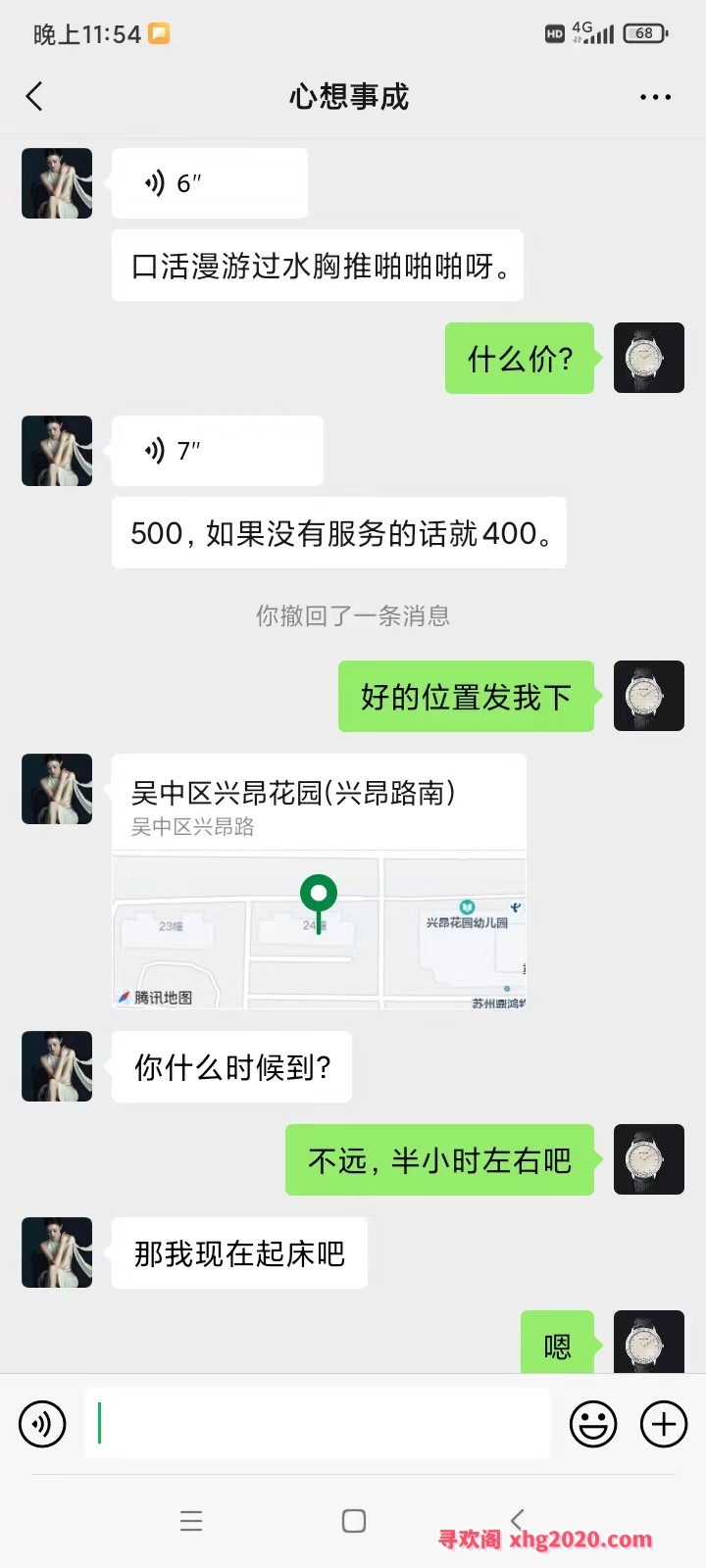Play the 6-second voice message
This screenshot has height=1568, width=706.
point(209,183)
